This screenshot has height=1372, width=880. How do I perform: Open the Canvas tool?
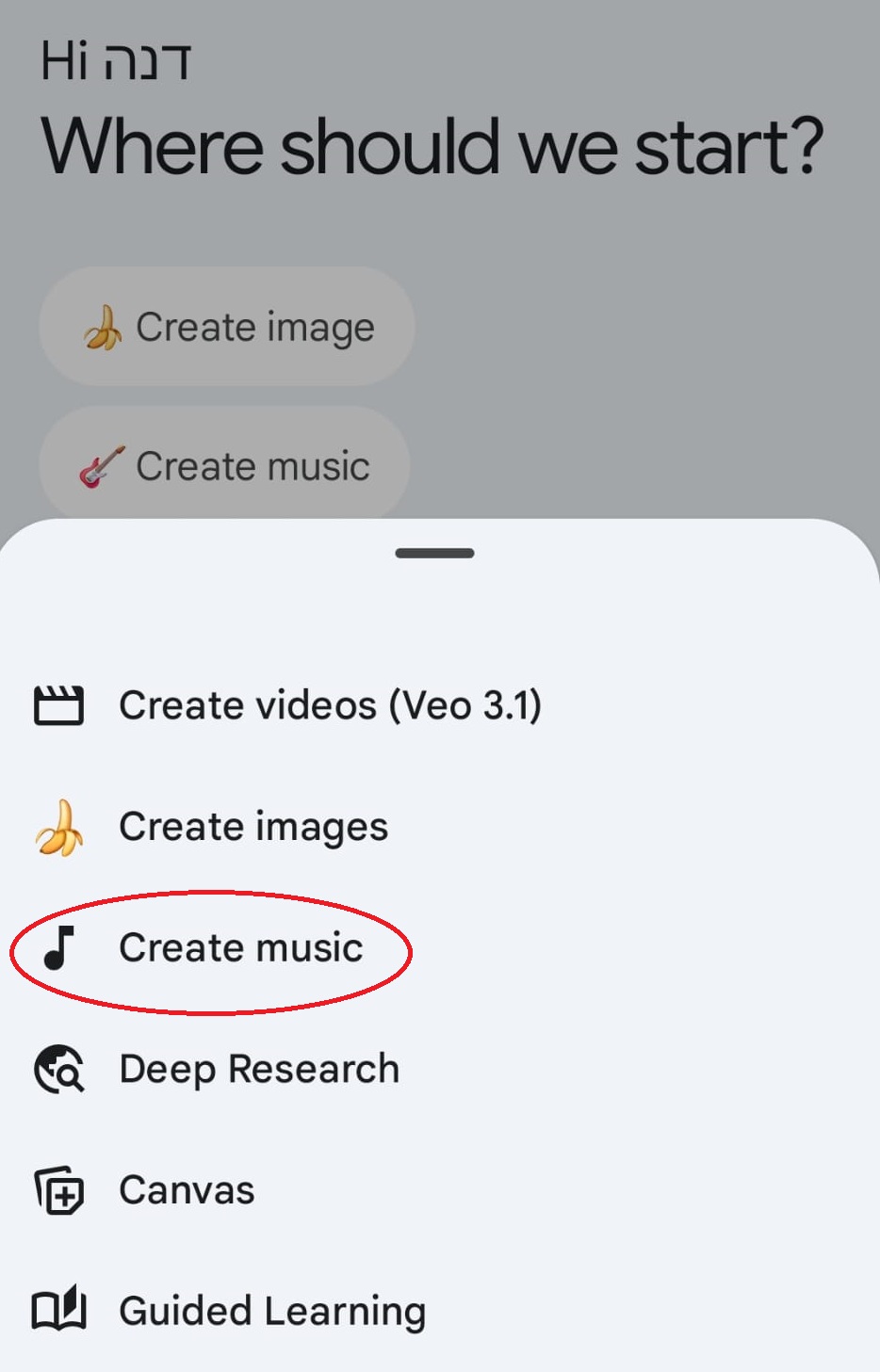[x=187, y=1190]
